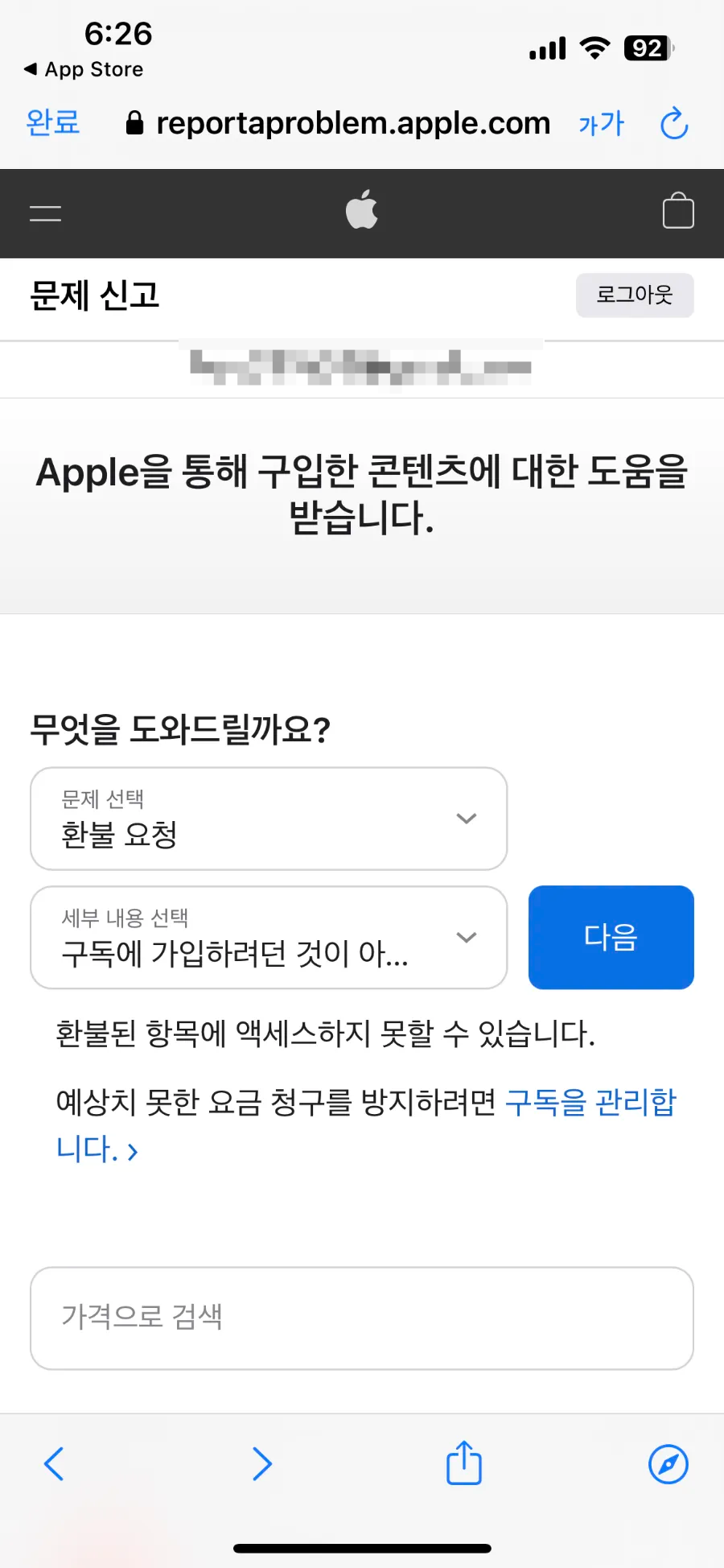
Task: Tap 완료 to close the browser view
Action: [53, 123]
